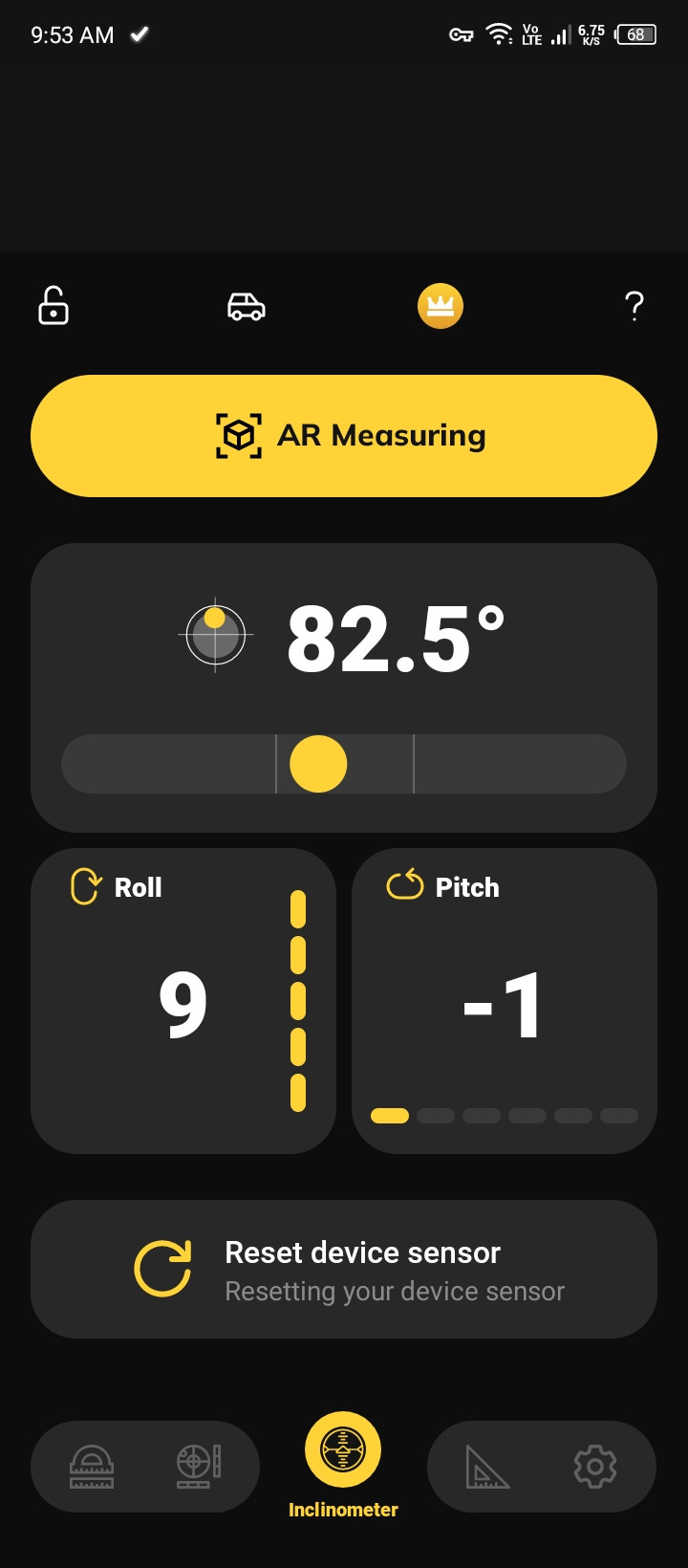Open the settings gear

coord(594,1467)
